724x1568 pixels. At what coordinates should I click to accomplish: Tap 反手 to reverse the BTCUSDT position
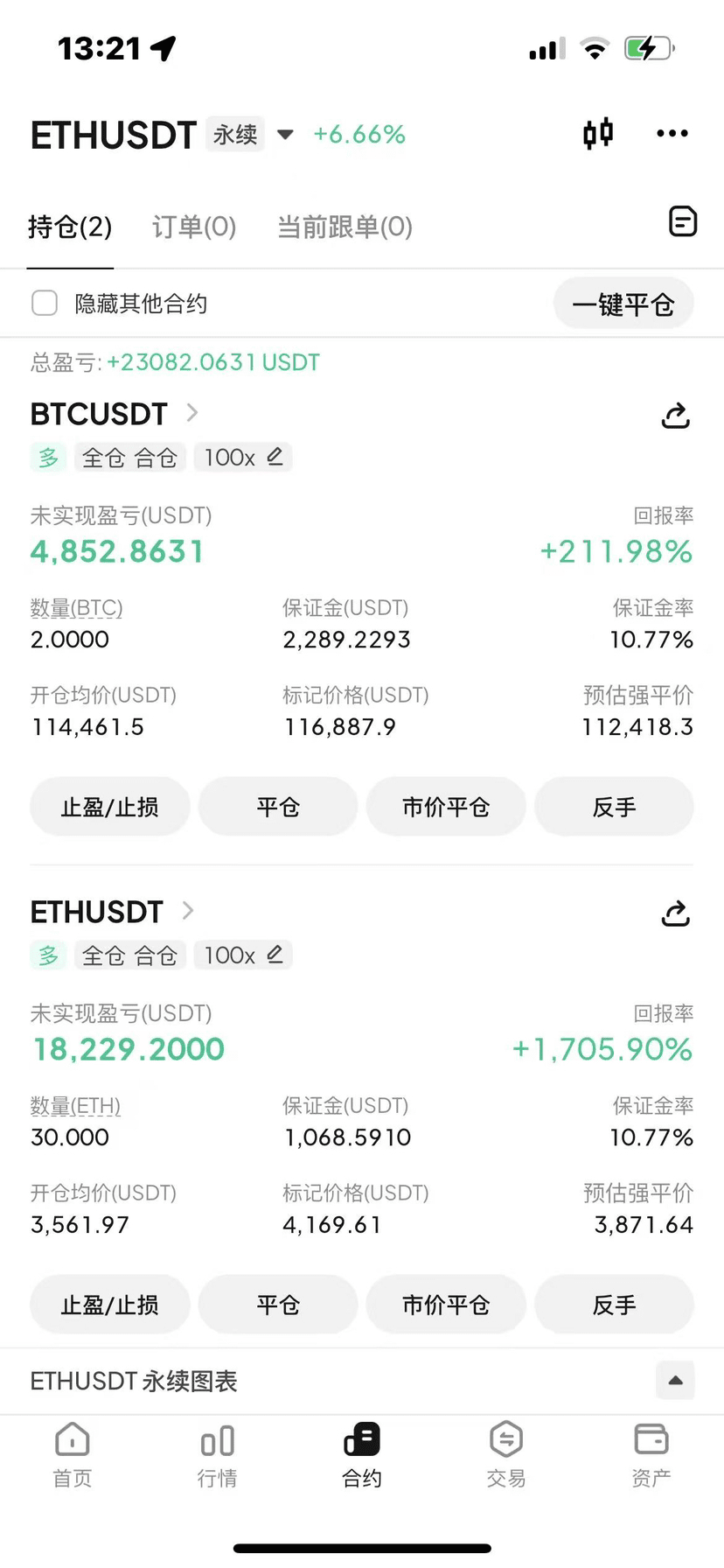point(614,807)
